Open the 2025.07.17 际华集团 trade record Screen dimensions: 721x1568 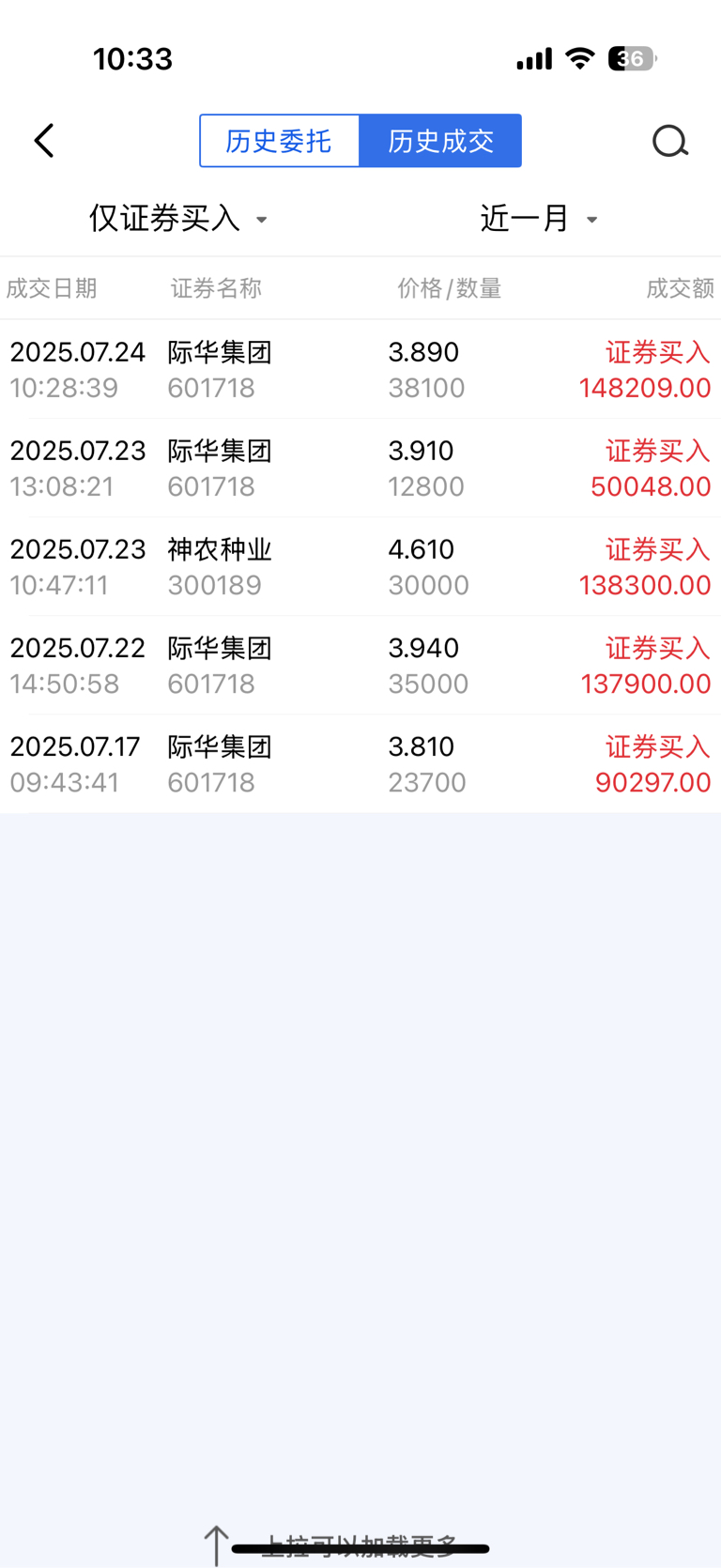coord(360,764)
